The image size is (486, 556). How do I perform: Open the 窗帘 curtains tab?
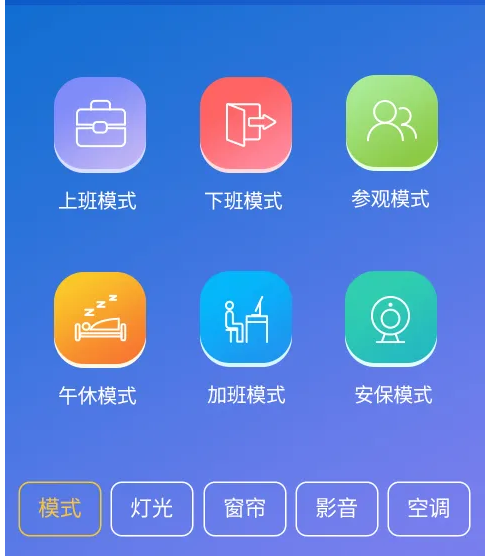pyautogui.click(x=245, y=508)
